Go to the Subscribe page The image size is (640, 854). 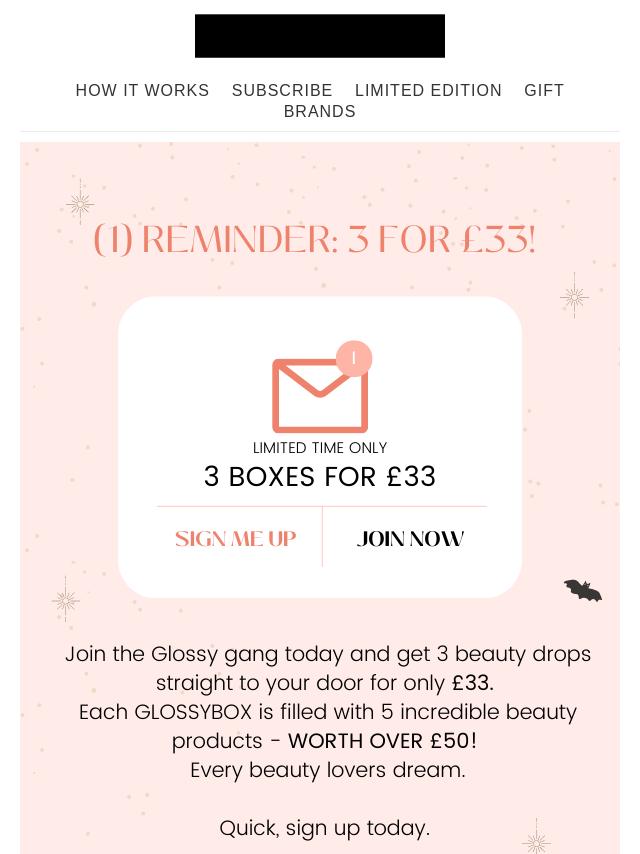282,90
